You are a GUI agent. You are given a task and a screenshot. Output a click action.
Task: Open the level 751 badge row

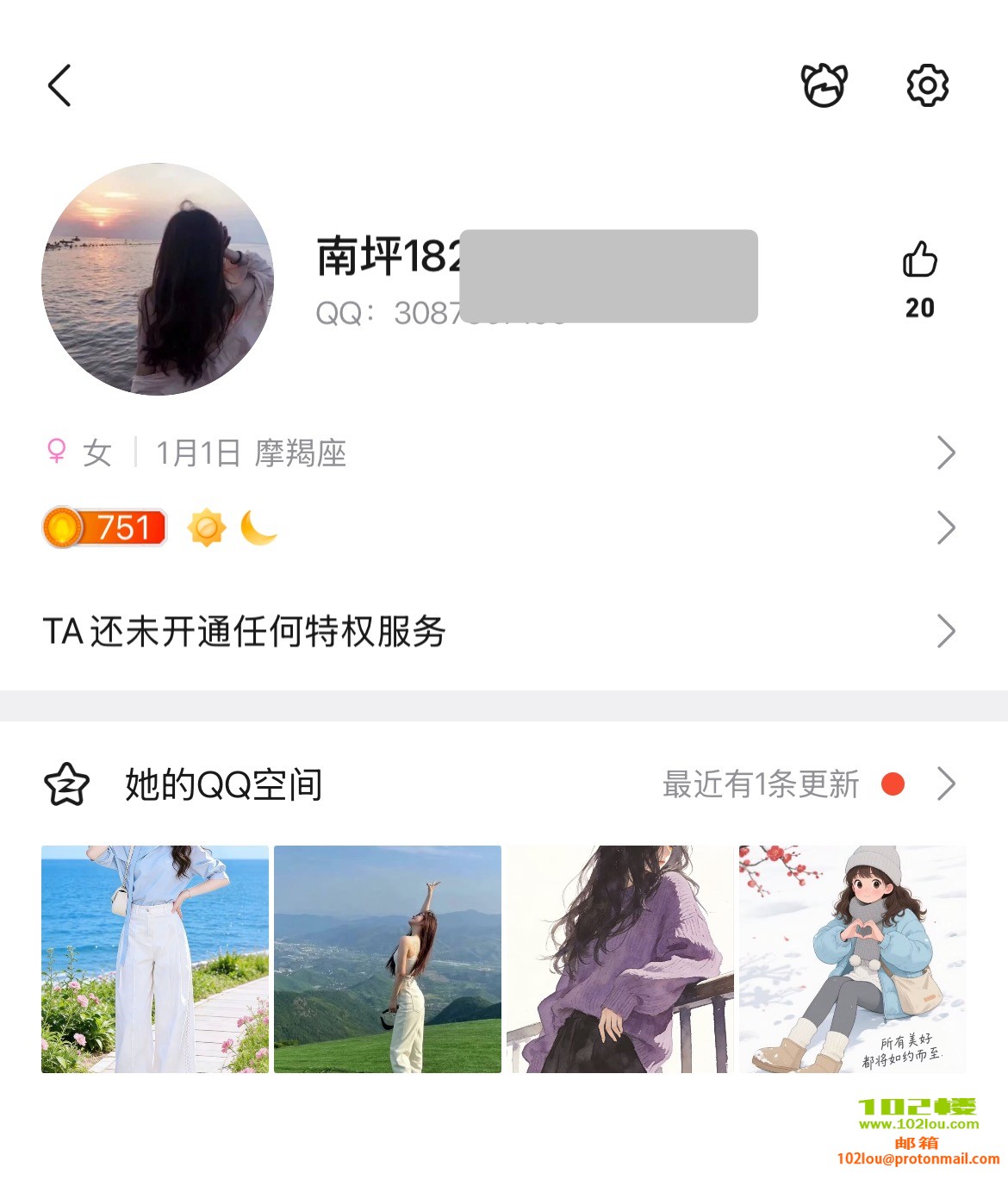click(x=500, y=528)
